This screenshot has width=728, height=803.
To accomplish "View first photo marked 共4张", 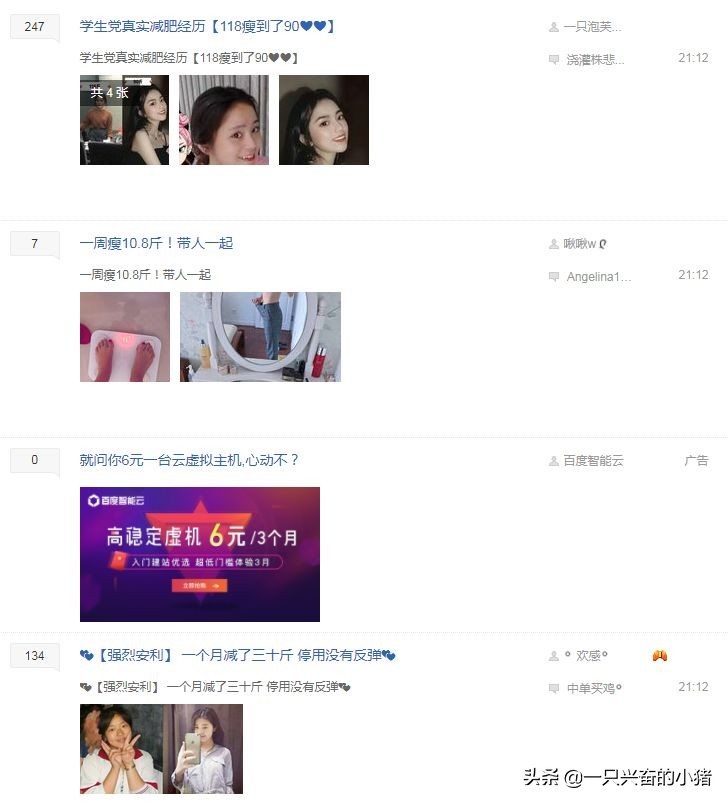I will [x=124, y=120].
